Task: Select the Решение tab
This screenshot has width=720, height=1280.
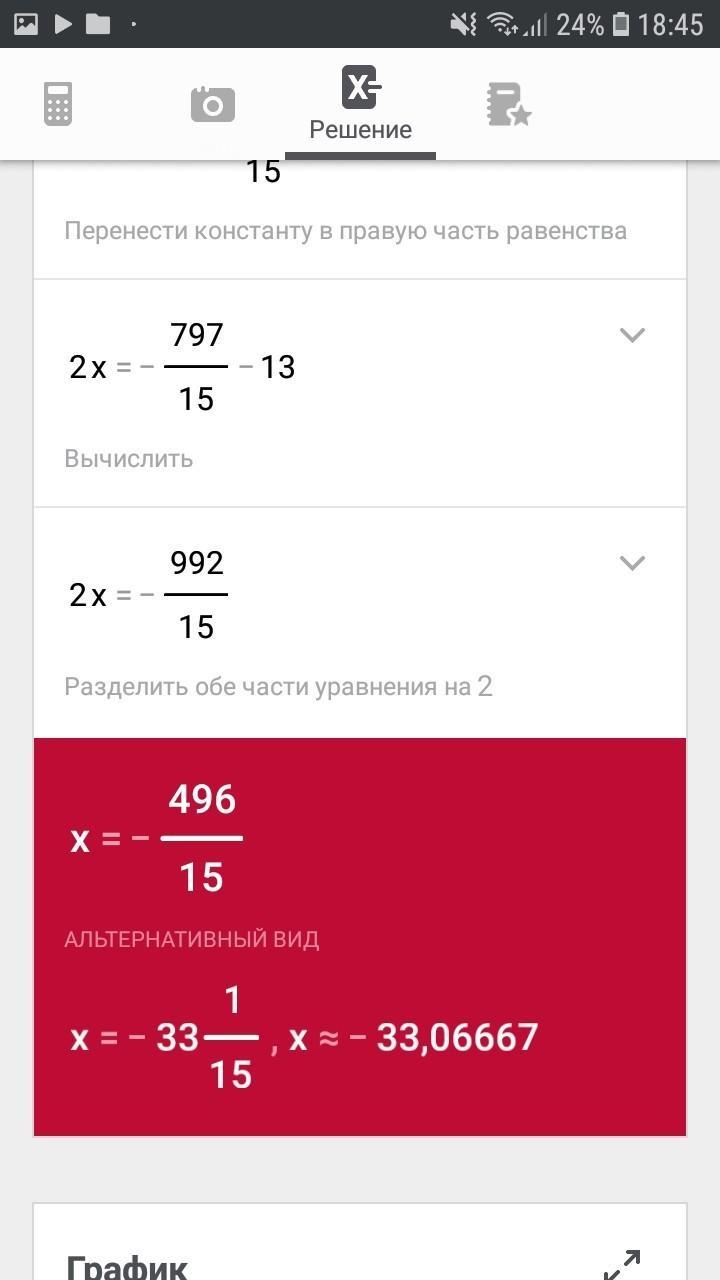Action: pyautogui.click(x=360, y=104)
